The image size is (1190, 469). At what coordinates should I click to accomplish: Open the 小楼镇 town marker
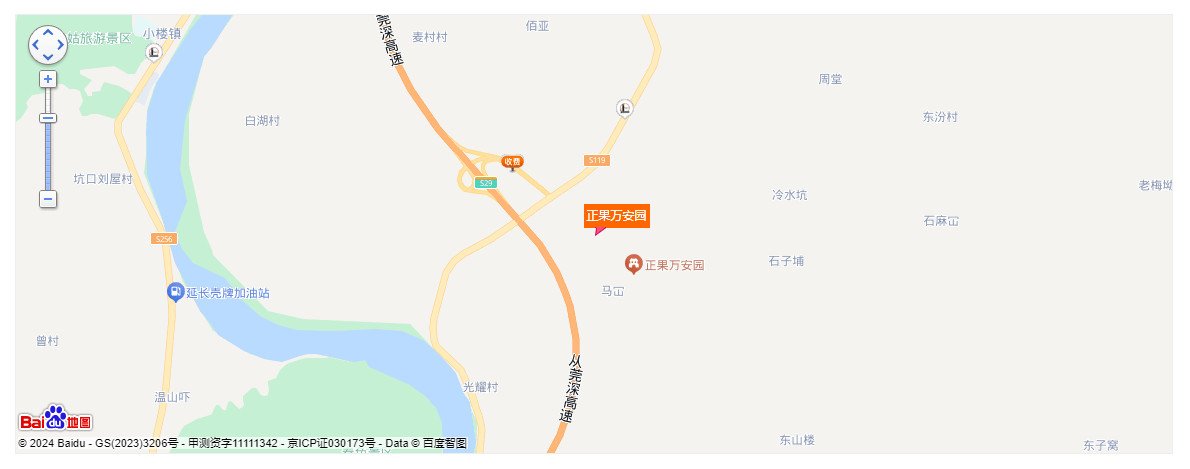153,52
